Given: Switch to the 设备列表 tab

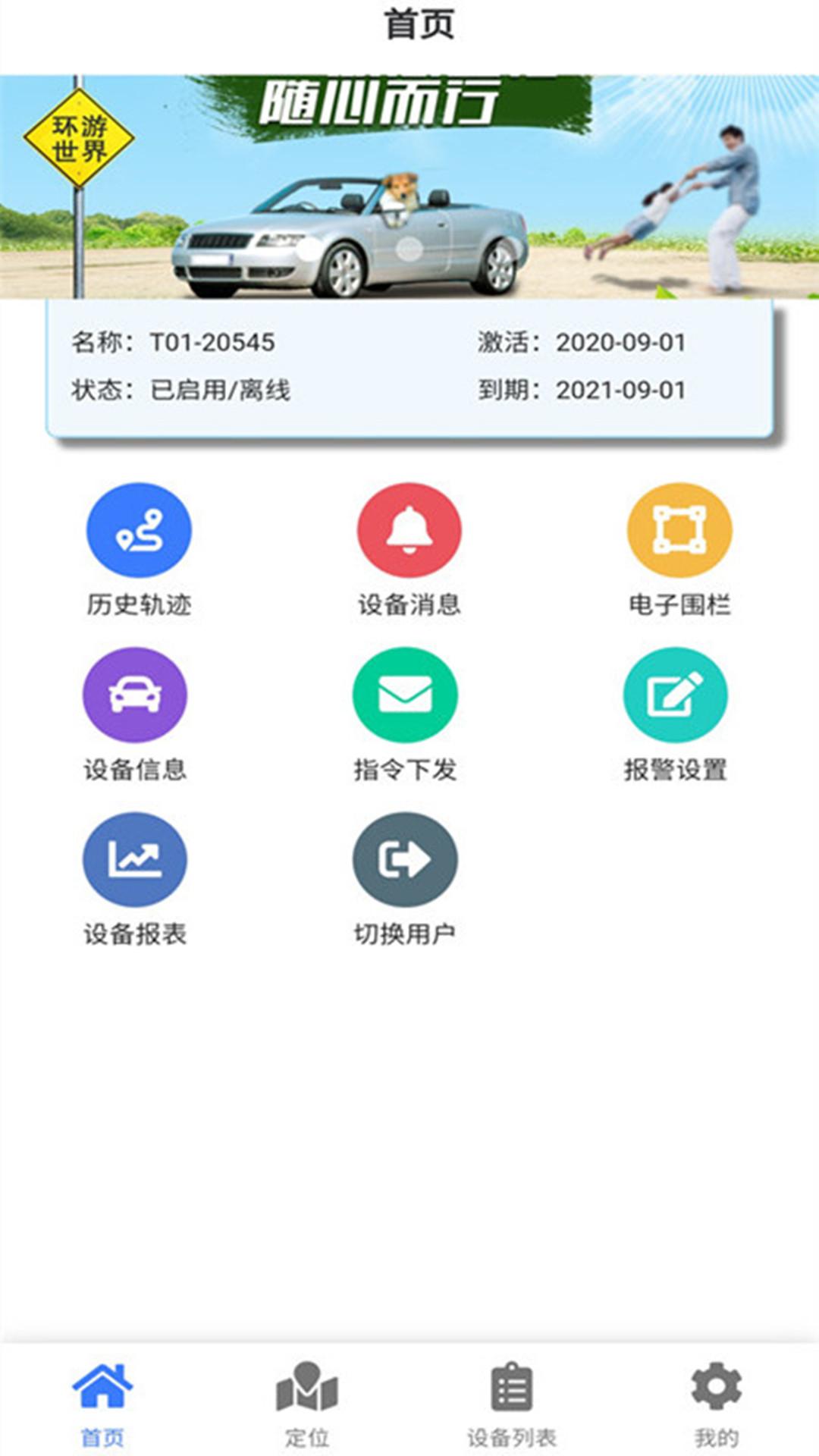Looking at the screenshot, I should [x=512, y=1401].
